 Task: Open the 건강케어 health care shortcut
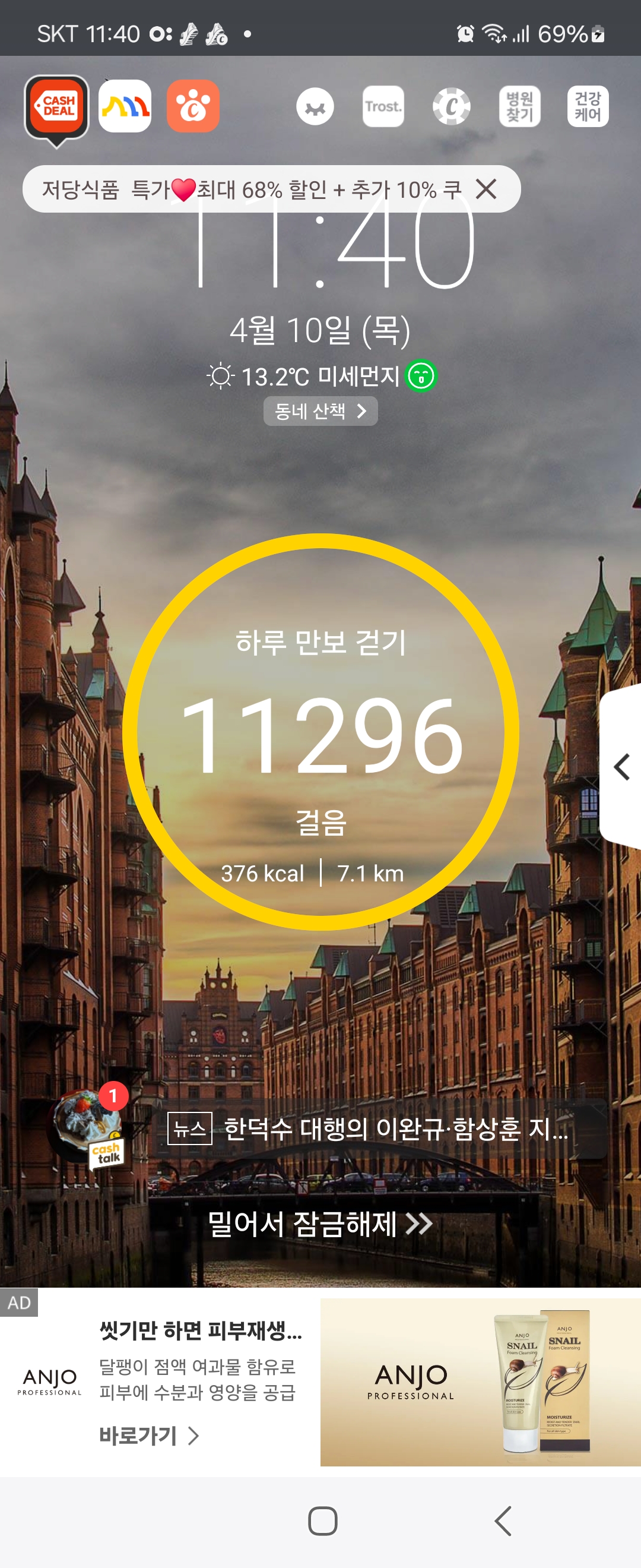point(588,106)
